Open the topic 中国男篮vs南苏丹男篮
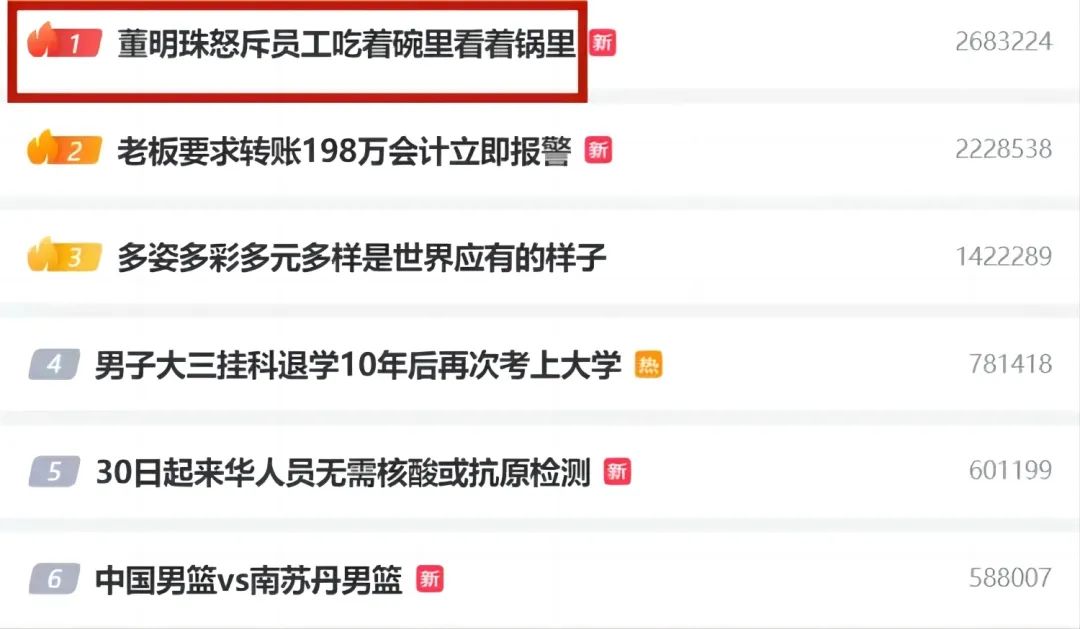Image resolution: width=1080 pixels, height=629 pixels. pyautogui.click(x=248, y=580)
